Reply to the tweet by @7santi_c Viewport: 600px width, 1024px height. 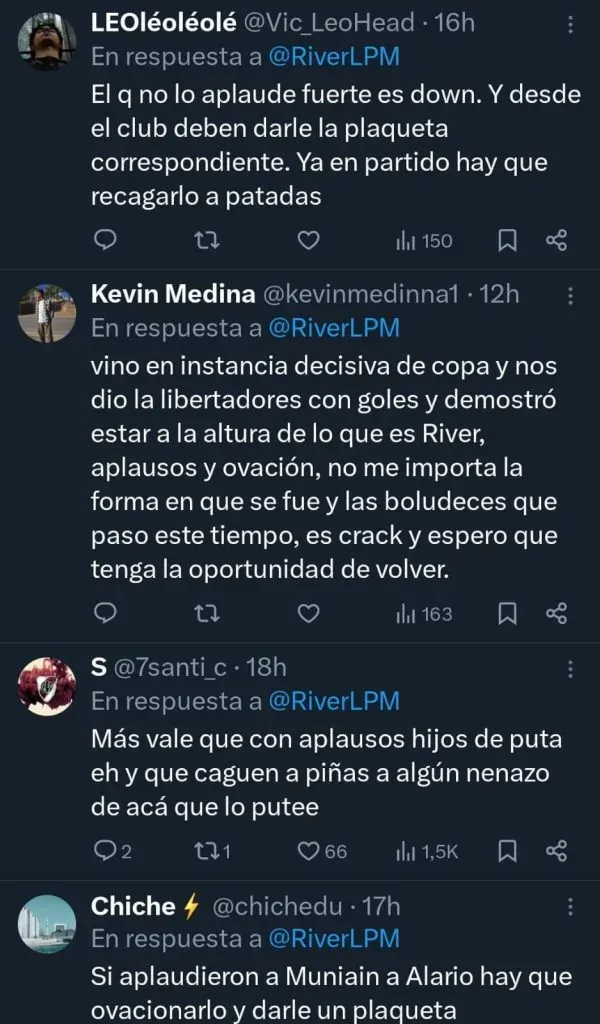click(x=106, y=851)
